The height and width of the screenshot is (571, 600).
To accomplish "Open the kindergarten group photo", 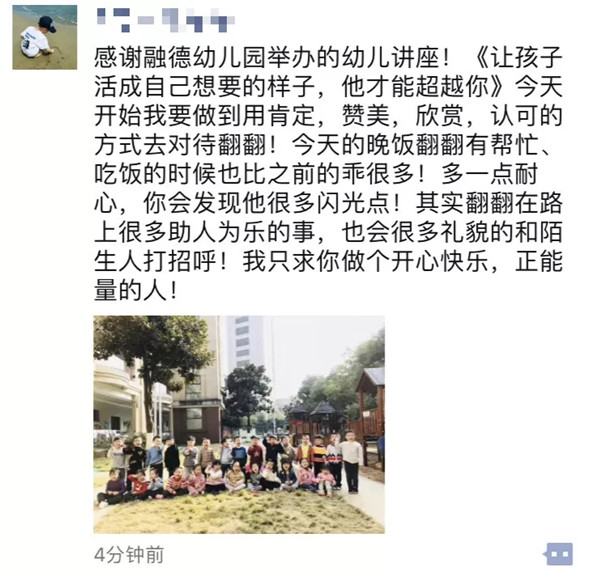I will (239, 424).
